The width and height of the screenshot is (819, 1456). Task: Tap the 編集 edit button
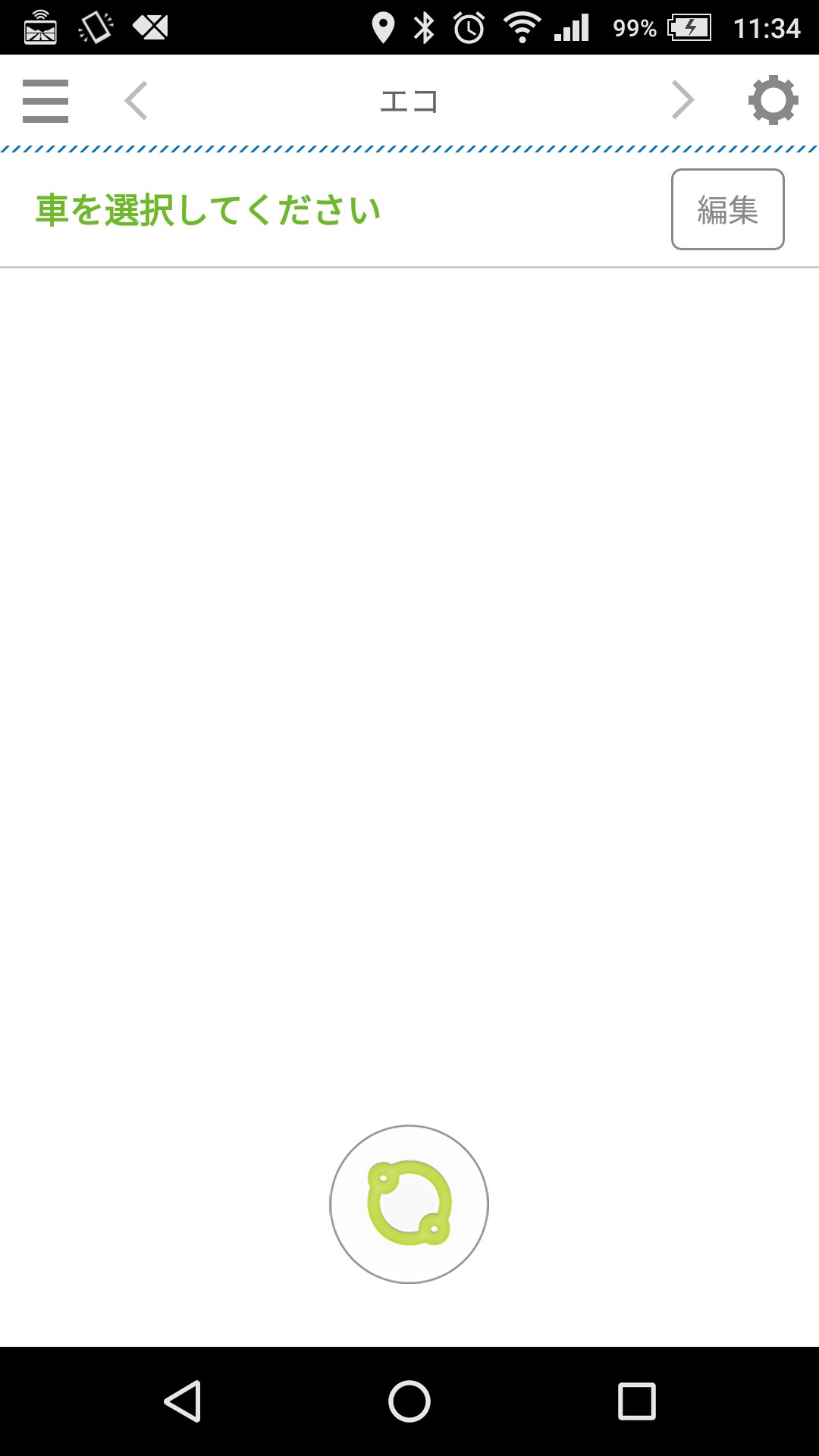pyautogui.click(x=727, y=209)
